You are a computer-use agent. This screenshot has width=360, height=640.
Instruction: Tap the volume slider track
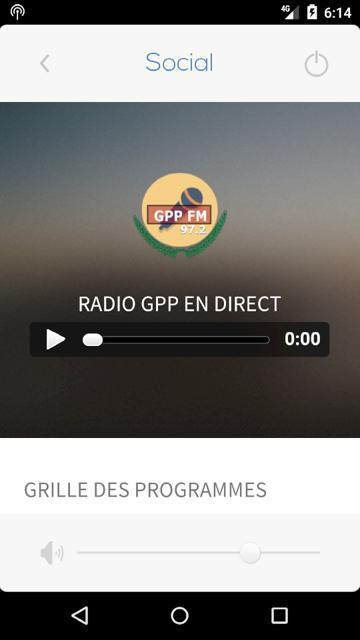[x=198, y=553]
